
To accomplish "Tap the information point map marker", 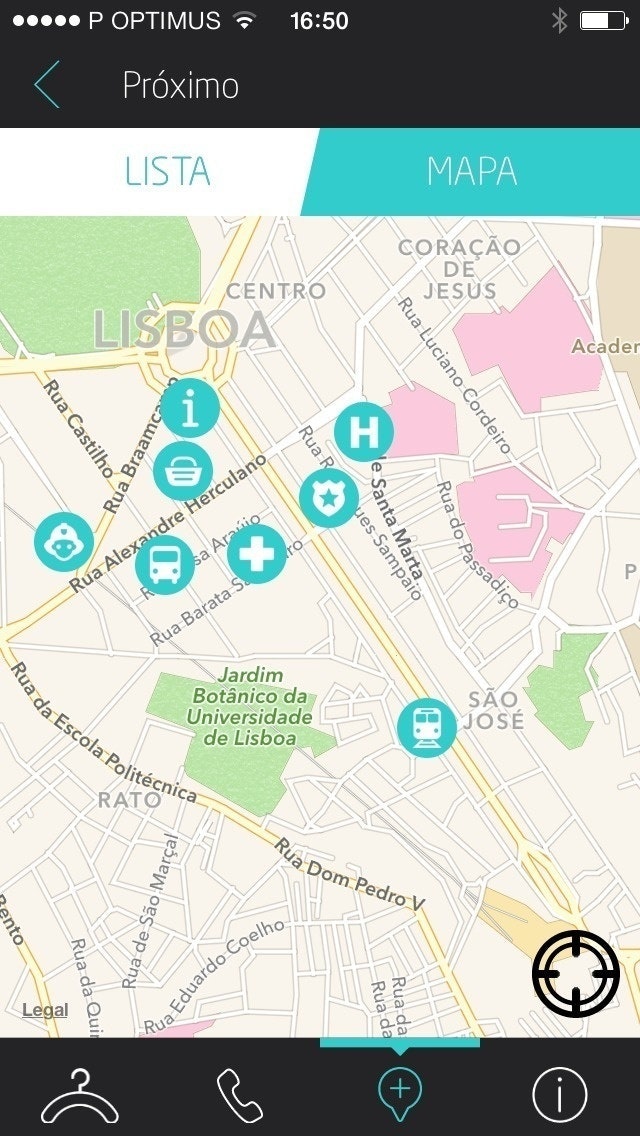I will 190,408.
